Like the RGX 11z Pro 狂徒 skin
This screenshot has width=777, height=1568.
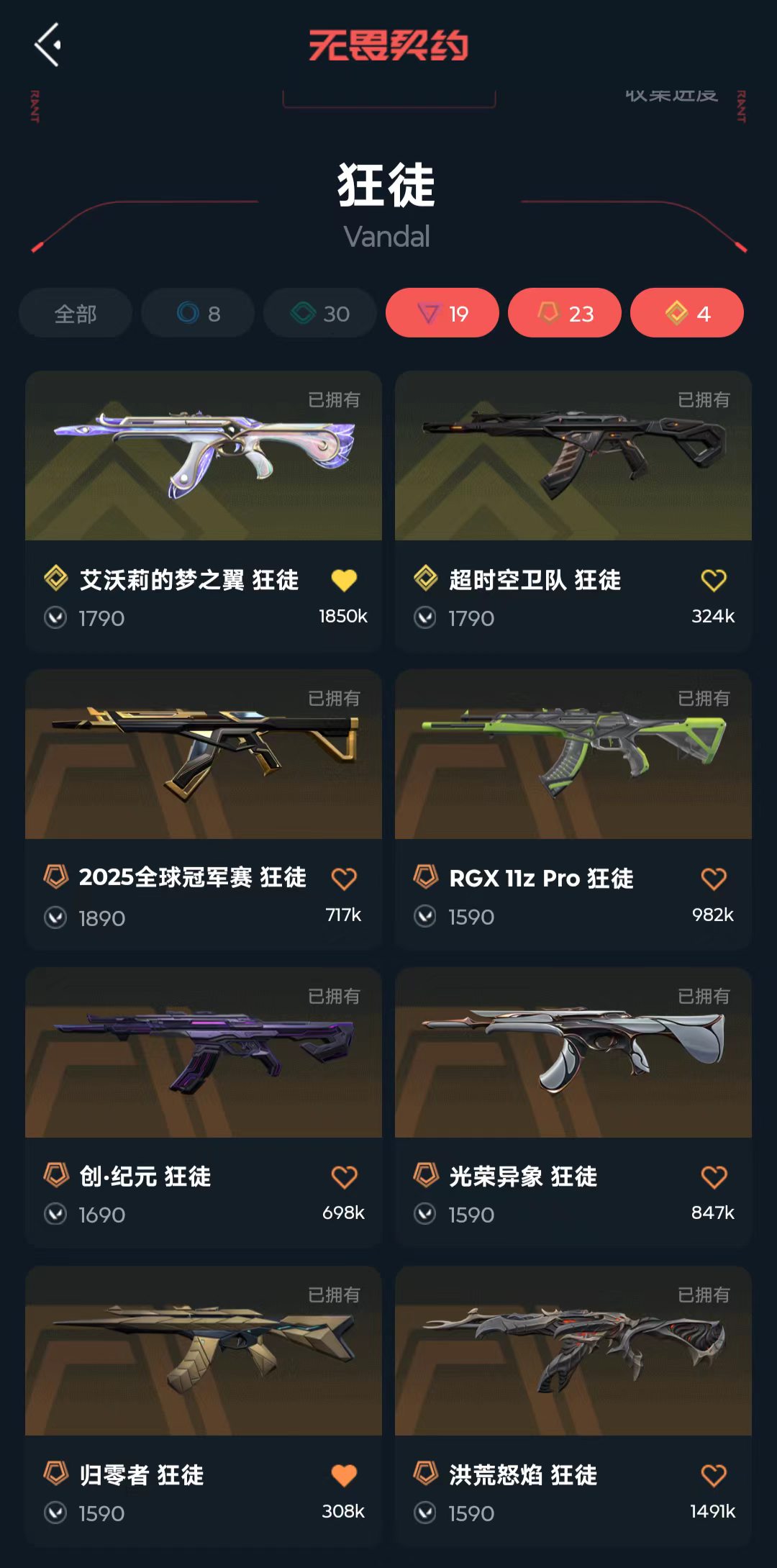(714, 879)
